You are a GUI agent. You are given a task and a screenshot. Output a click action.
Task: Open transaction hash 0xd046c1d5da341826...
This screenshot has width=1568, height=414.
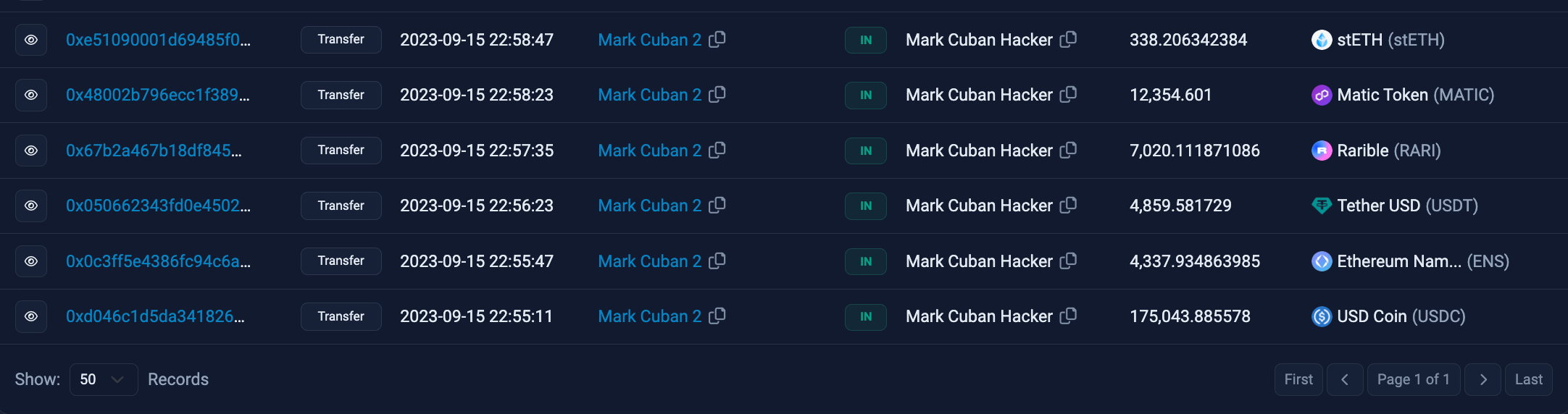click(x=155, y=316)
